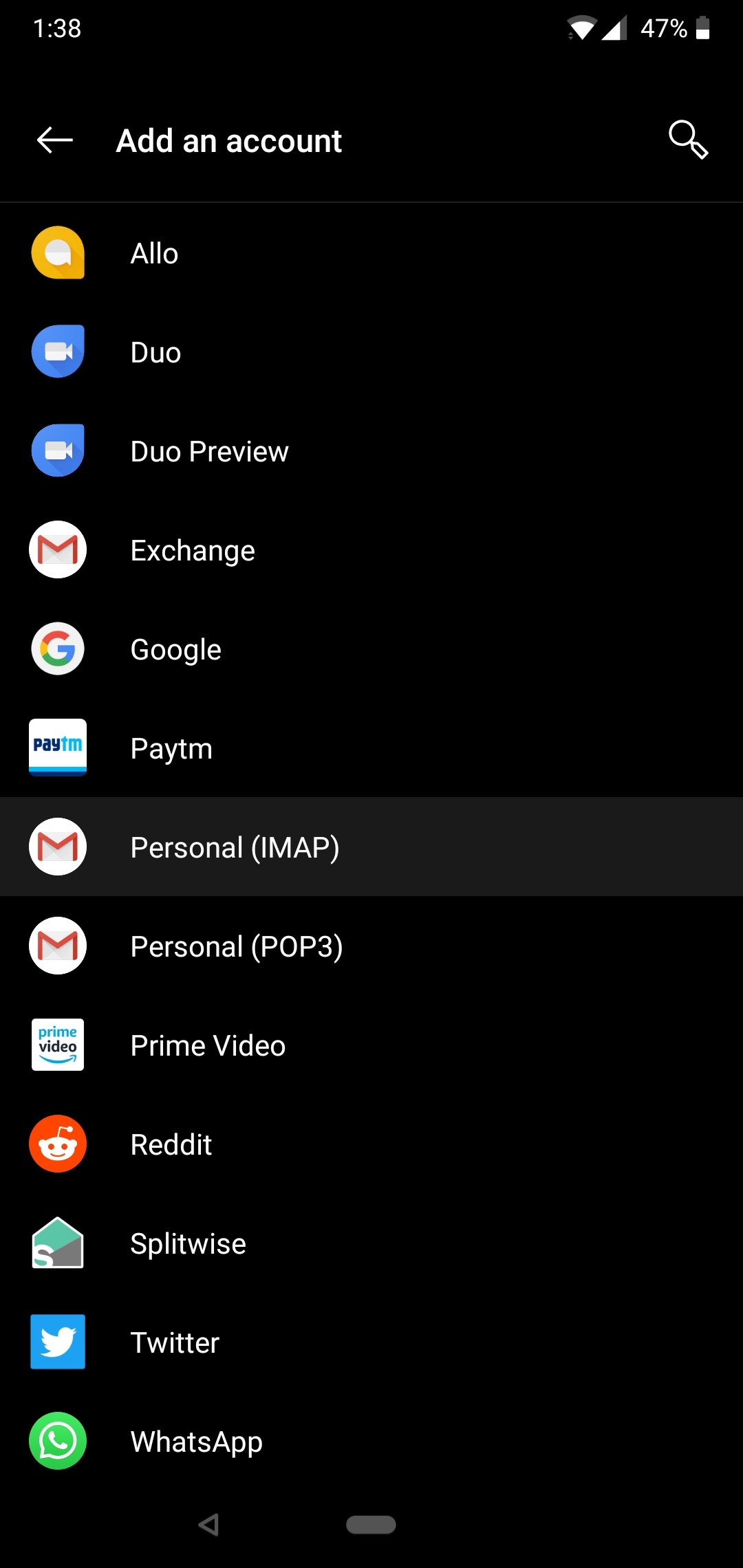Tap the system back navigation button
The image size is (743, 1568).
[208, 1525]
